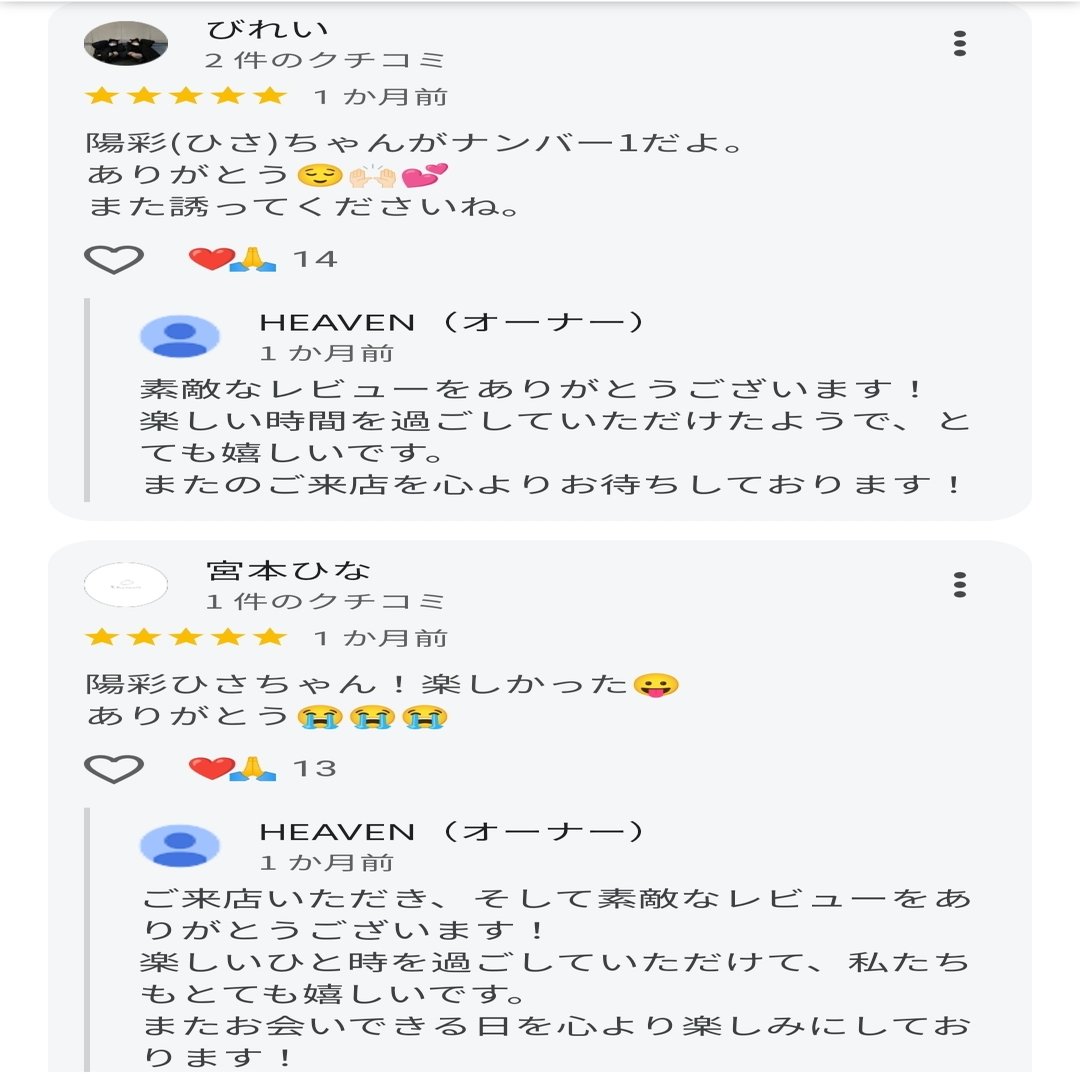Open 宮本ひな's reviewer profile picture
This screenshot has width=1080, height=1080.
coord(125,585)
